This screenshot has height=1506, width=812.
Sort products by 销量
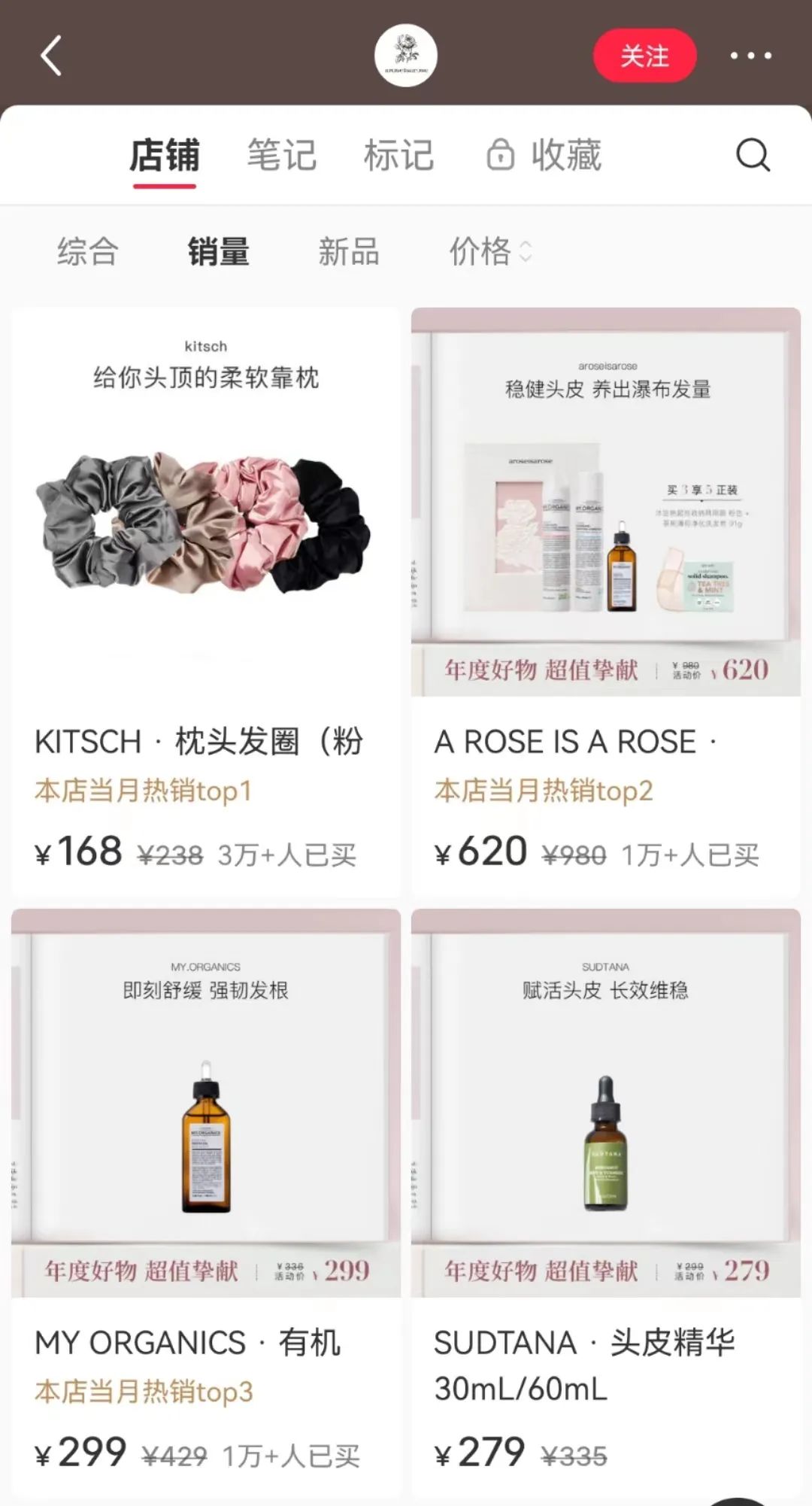pos(219,251)
